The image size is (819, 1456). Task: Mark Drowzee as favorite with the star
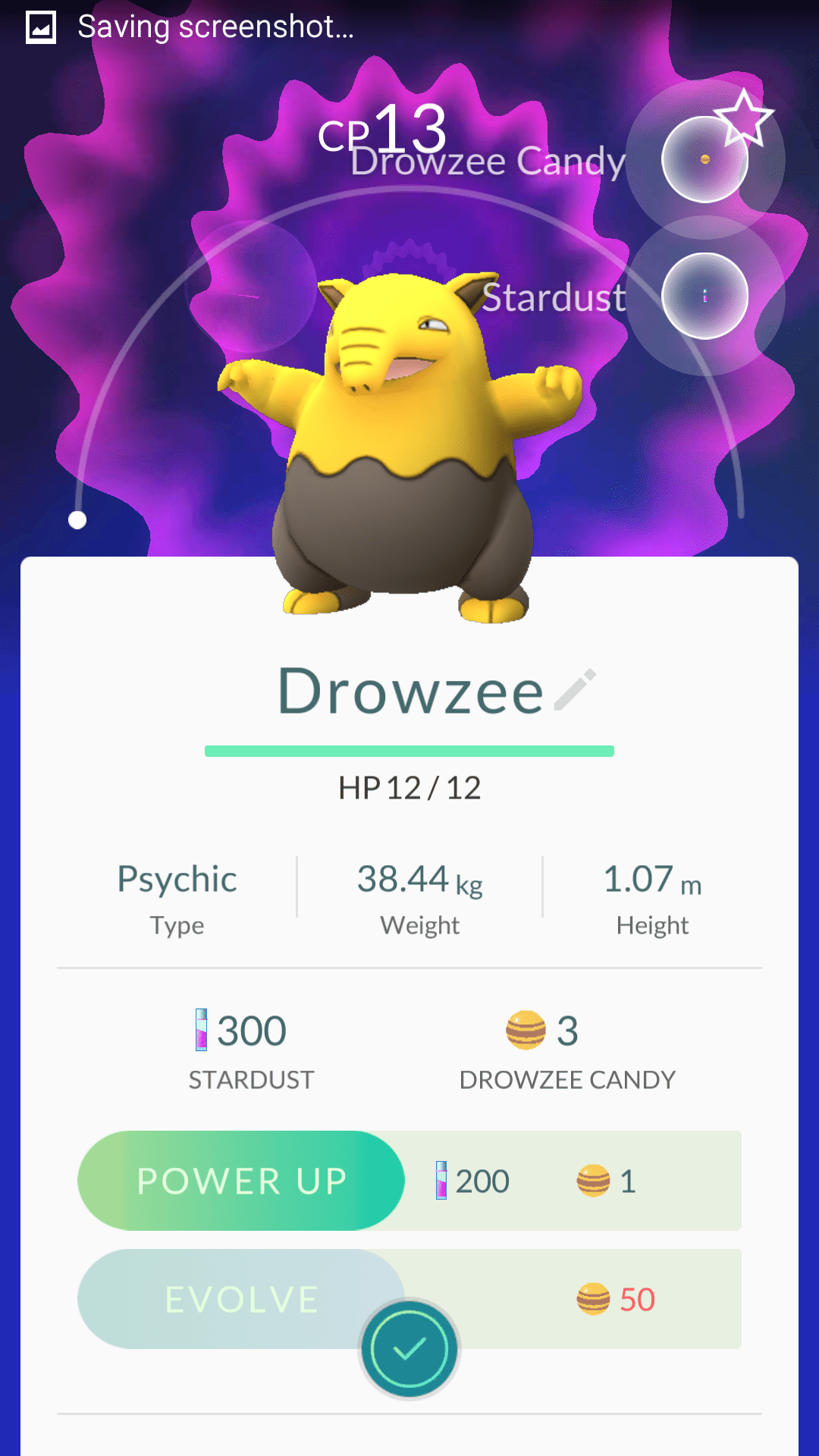point(744,118)
